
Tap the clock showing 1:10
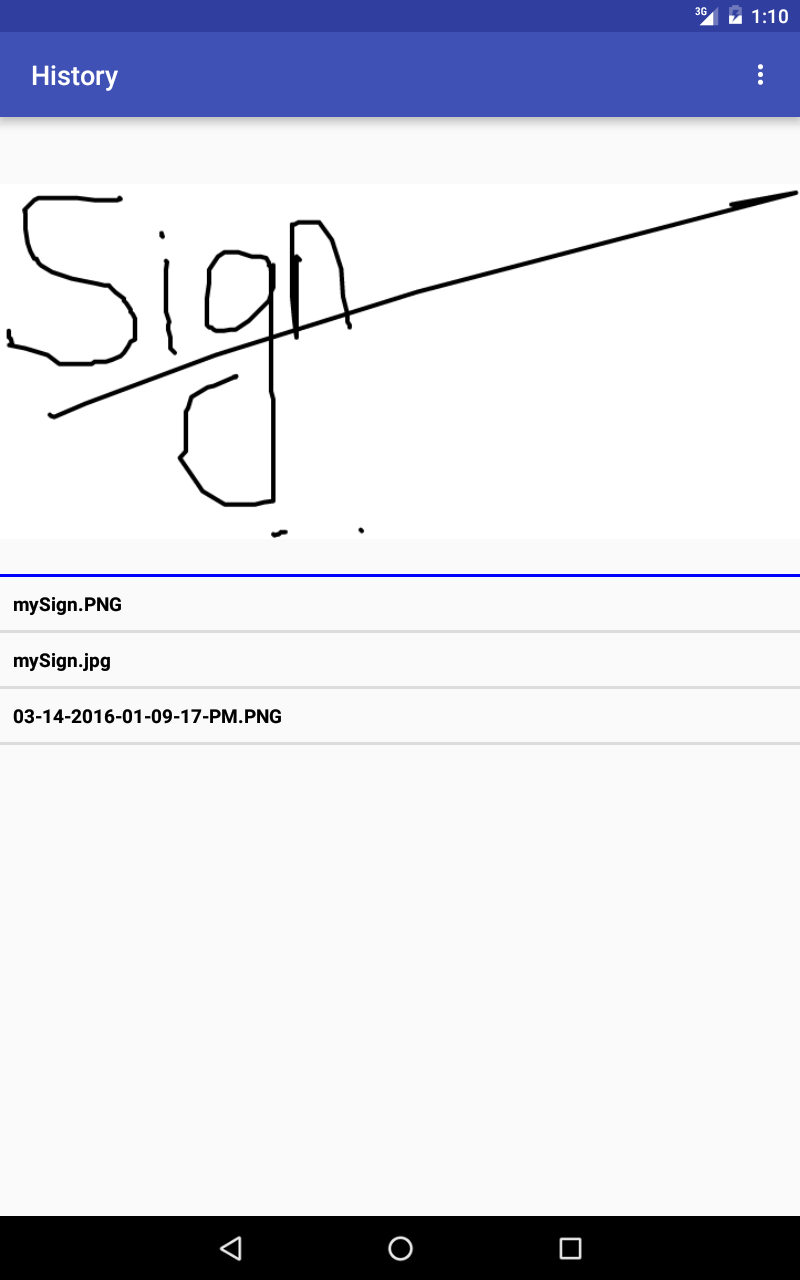point(772,15)
